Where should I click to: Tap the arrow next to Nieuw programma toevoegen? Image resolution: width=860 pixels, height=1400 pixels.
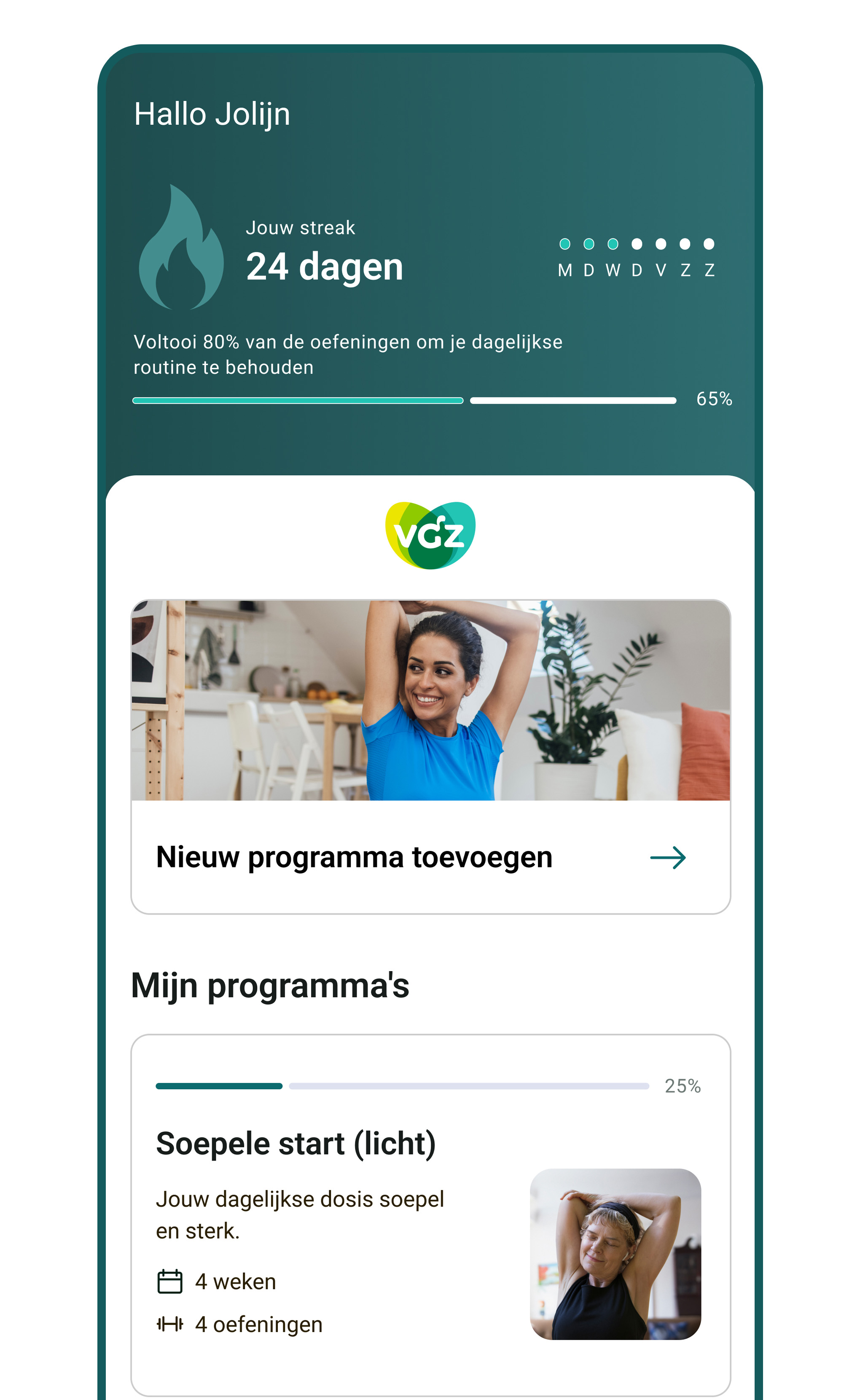pos(668,857)
